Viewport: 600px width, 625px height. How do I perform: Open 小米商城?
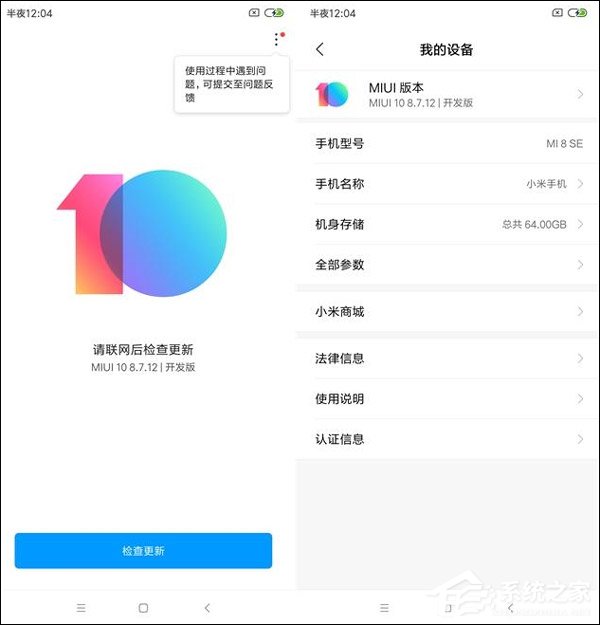tap(448, 312)
